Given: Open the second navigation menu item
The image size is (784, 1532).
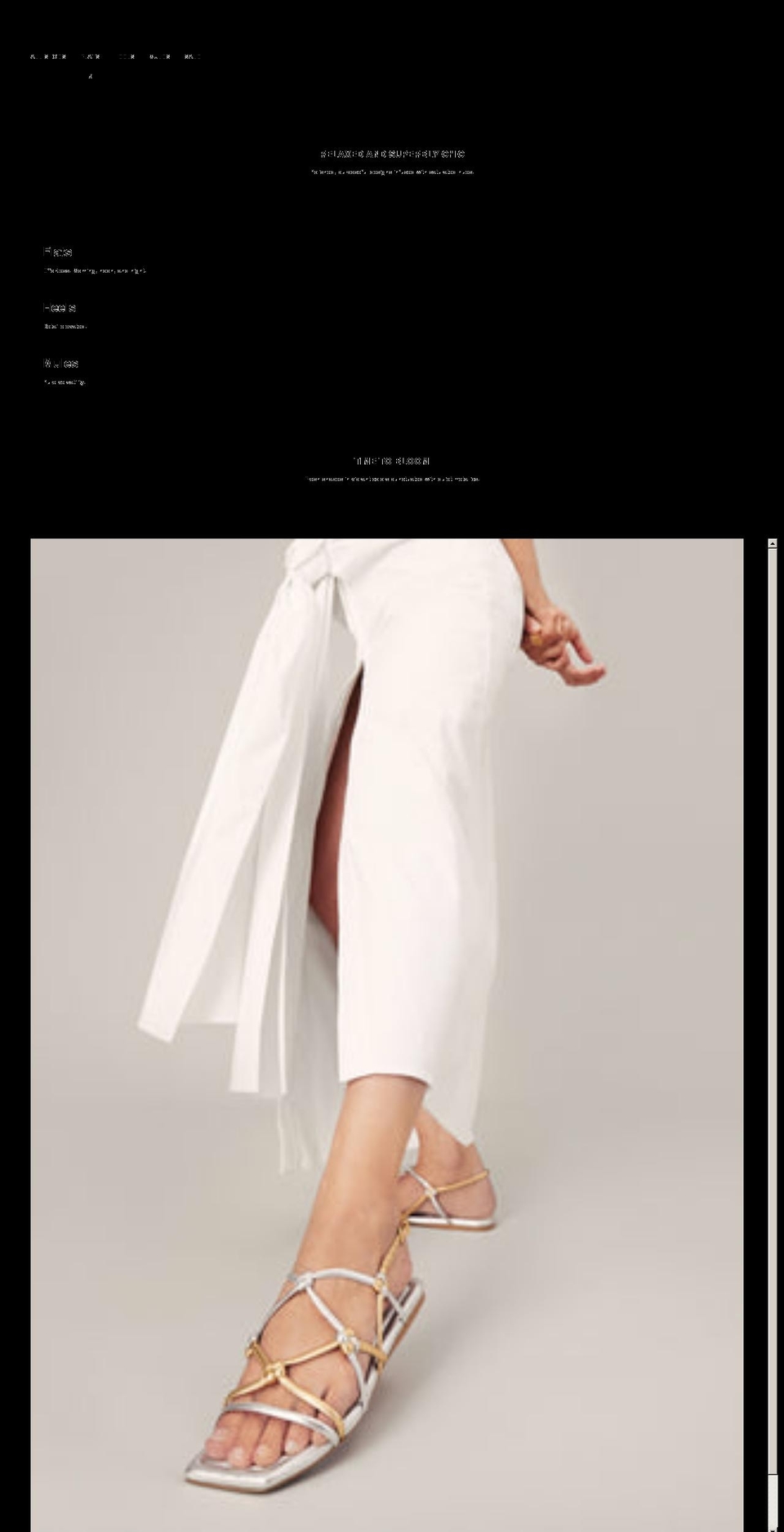Looking at the screenshot, I should (x=92, y=56).
